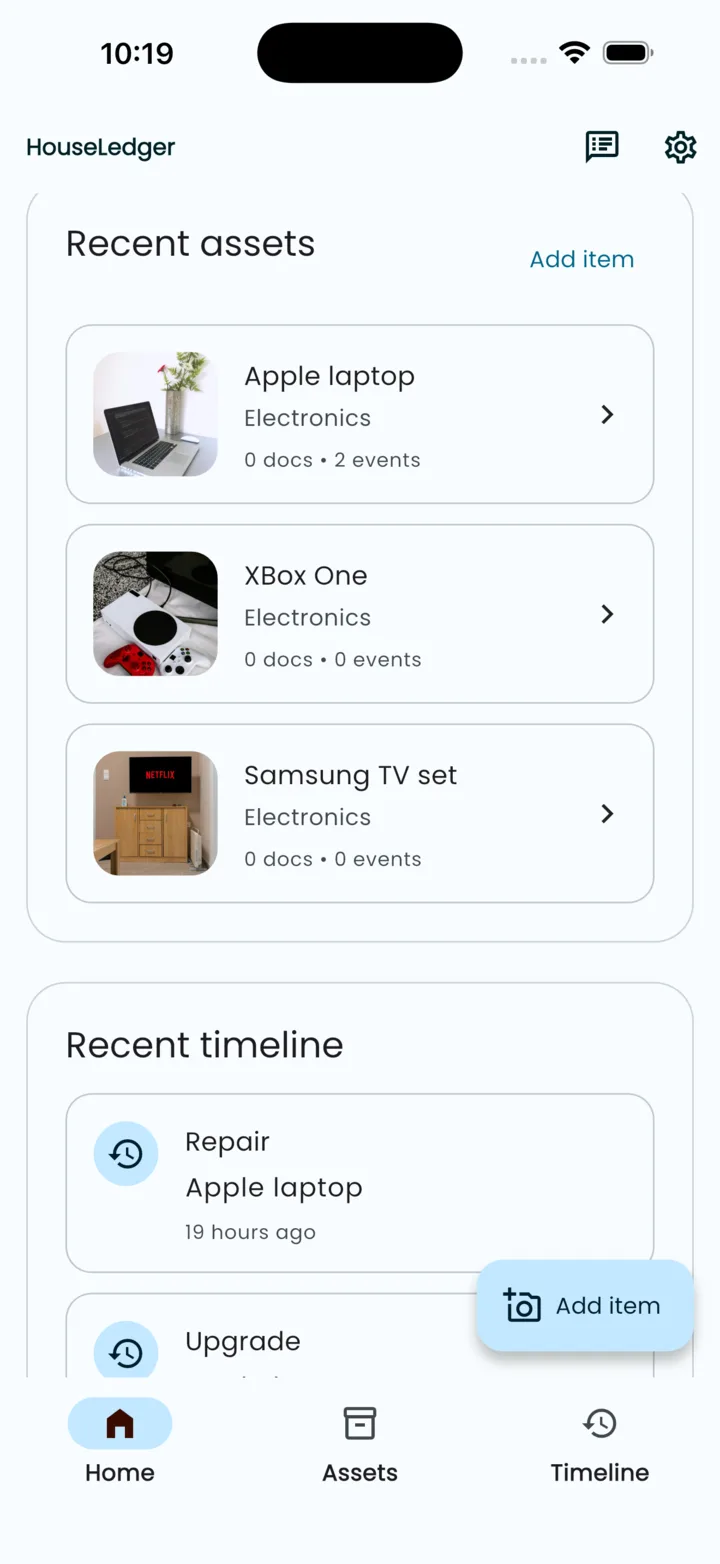The width and height of the screenshot is (720, 1564).
Task: Open the settings gear
Action: [x=681, y=147]
